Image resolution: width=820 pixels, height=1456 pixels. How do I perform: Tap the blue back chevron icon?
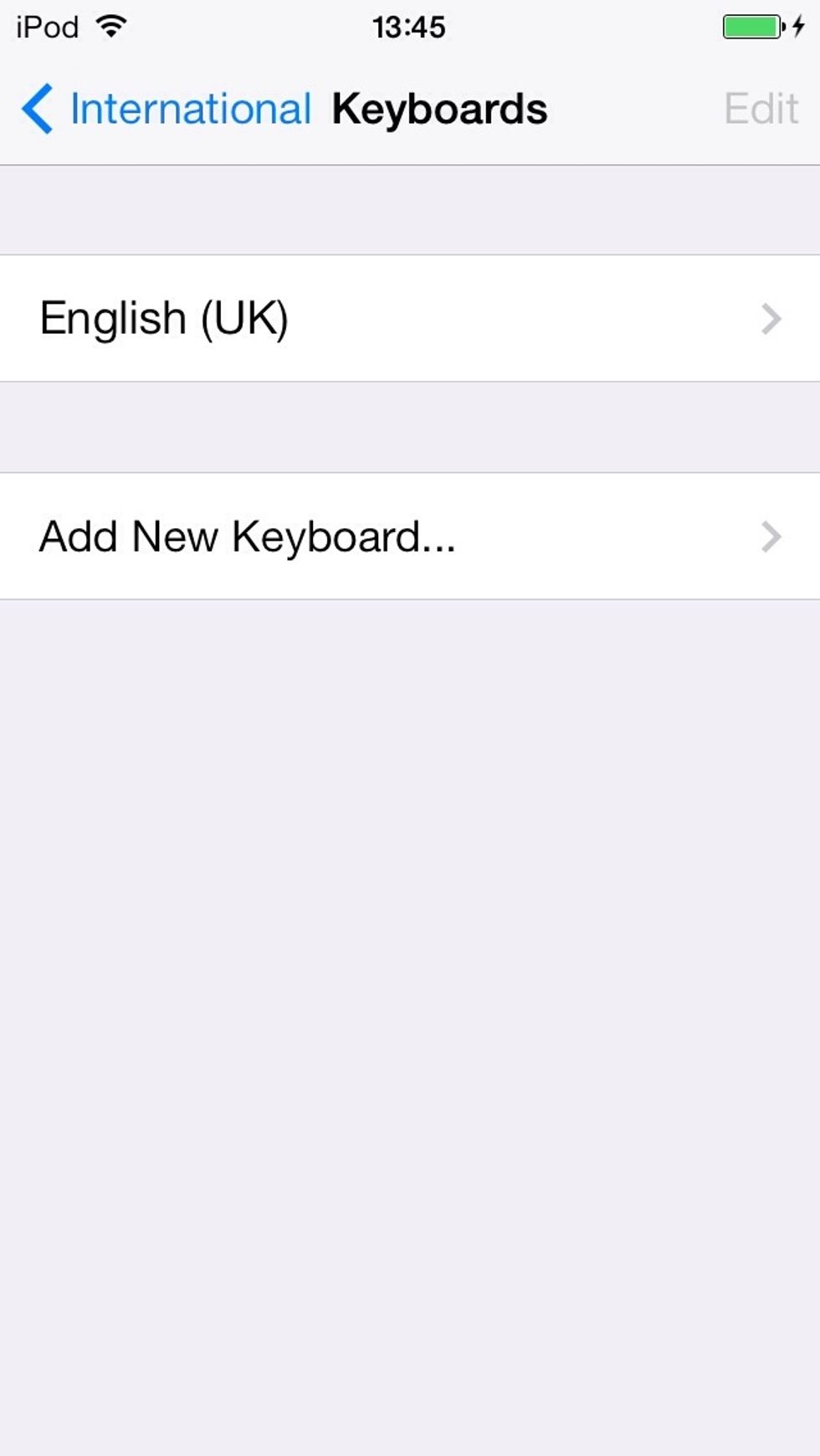click(x=36, y=109)
